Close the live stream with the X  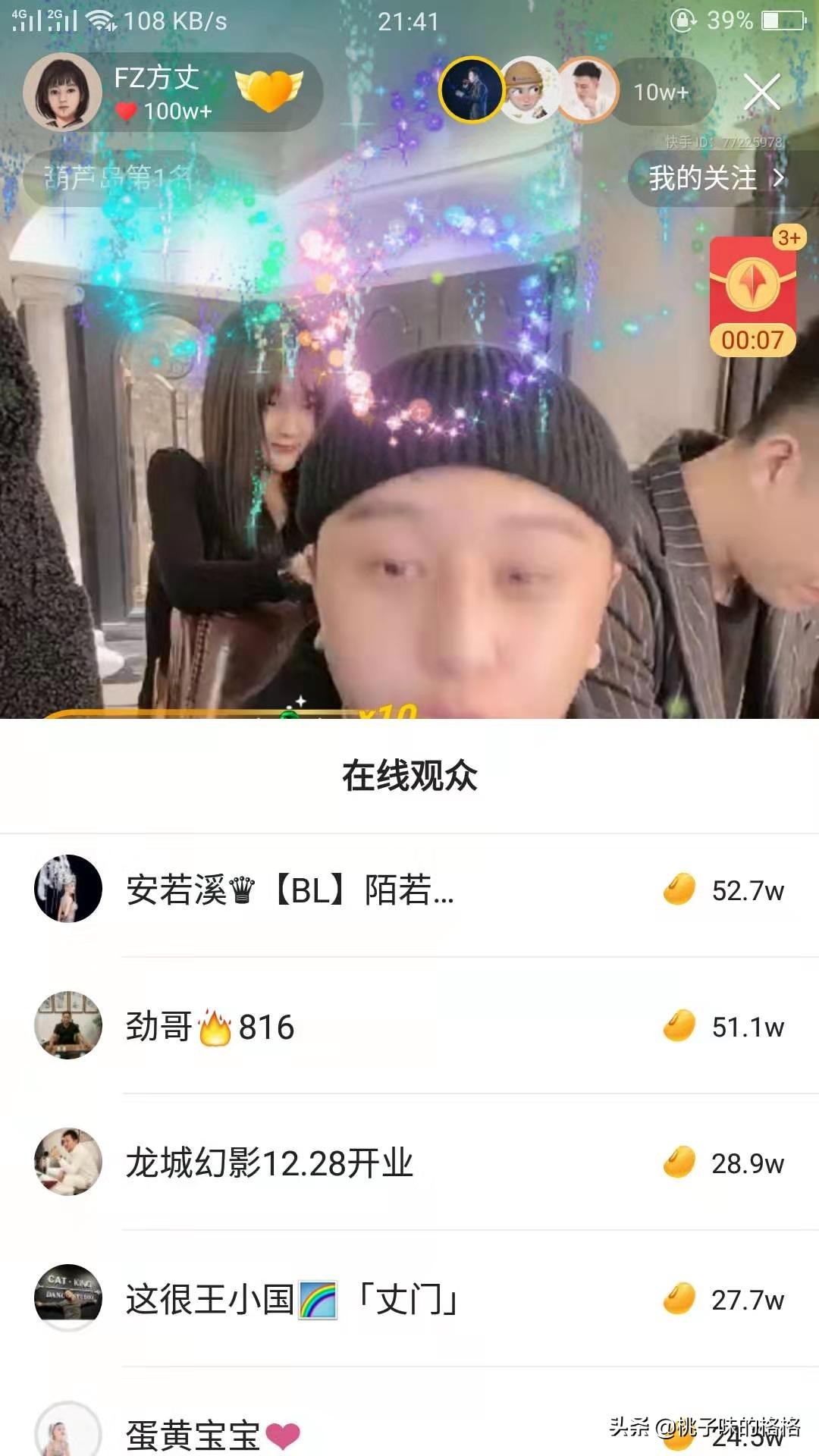coord(761,93)
